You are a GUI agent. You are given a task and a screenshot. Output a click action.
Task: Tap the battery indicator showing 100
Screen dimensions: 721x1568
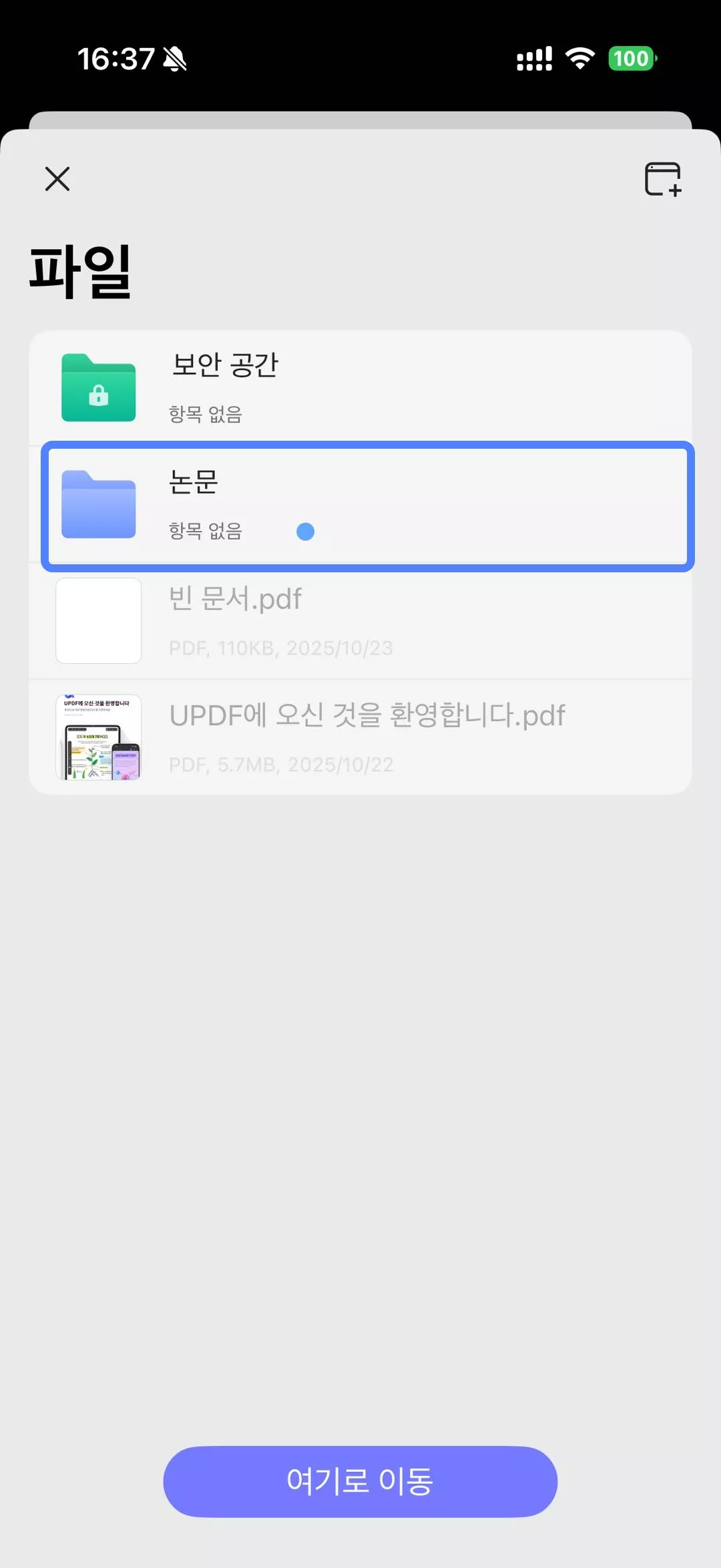[632, 59]
